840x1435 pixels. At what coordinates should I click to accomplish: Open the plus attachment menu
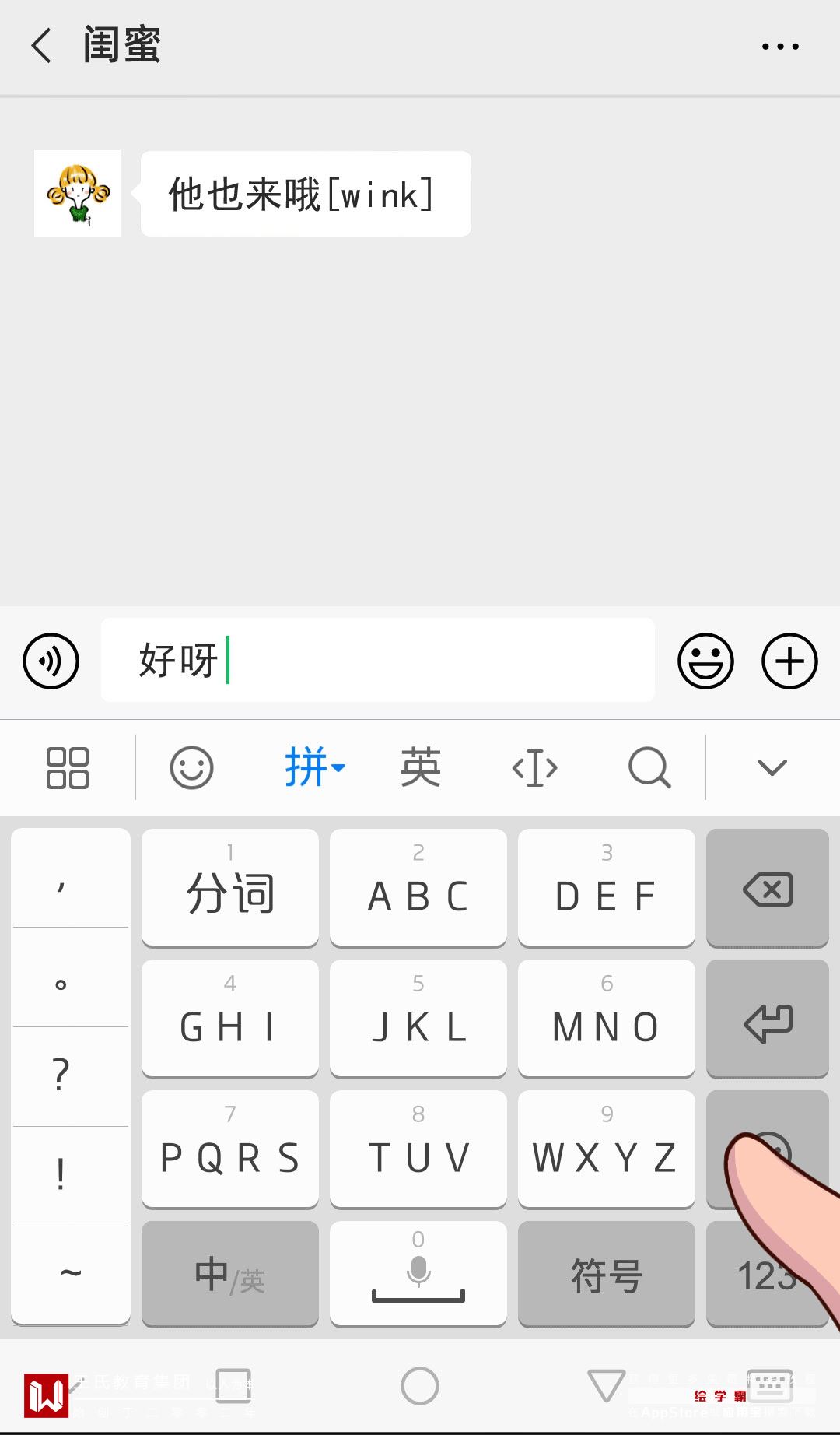[x=789, y=661]
